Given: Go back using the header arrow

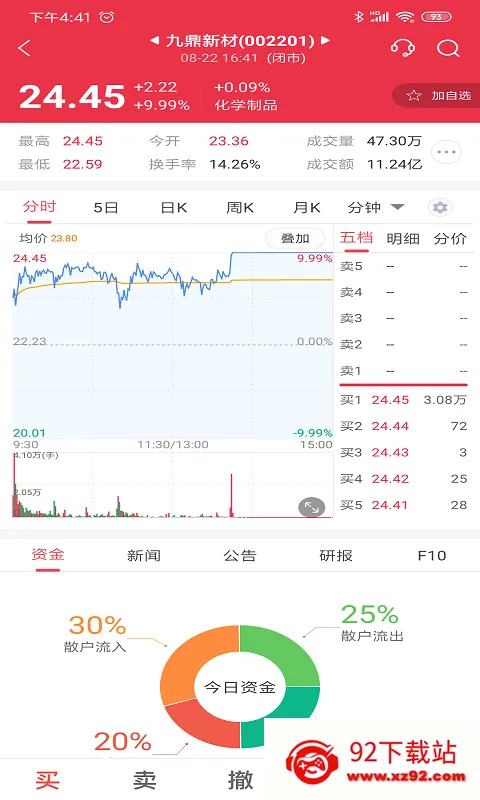Looking at the screenshot, I should tap(24, 48).
